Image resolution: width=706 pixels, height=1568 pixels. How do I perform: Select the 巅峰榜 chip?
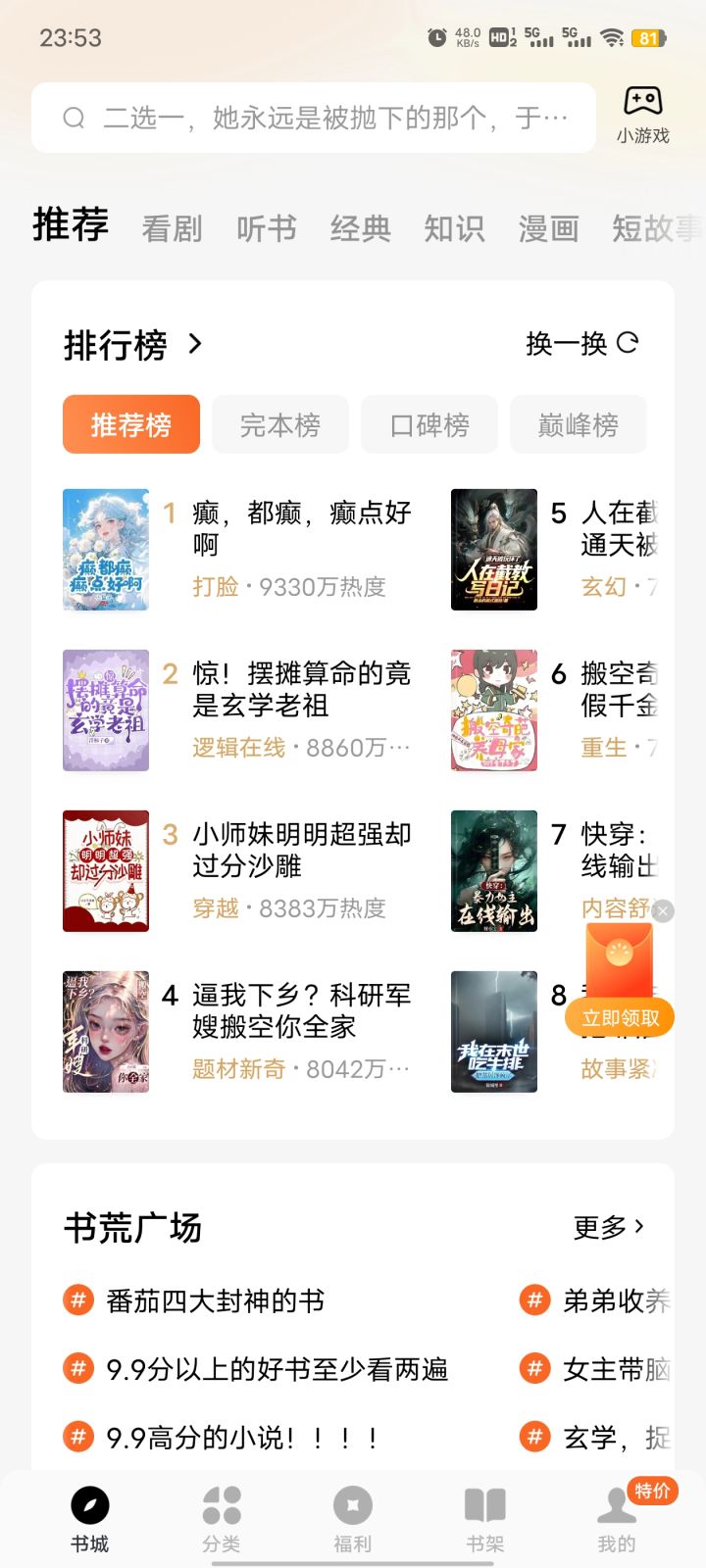click(x=579, y=424)
